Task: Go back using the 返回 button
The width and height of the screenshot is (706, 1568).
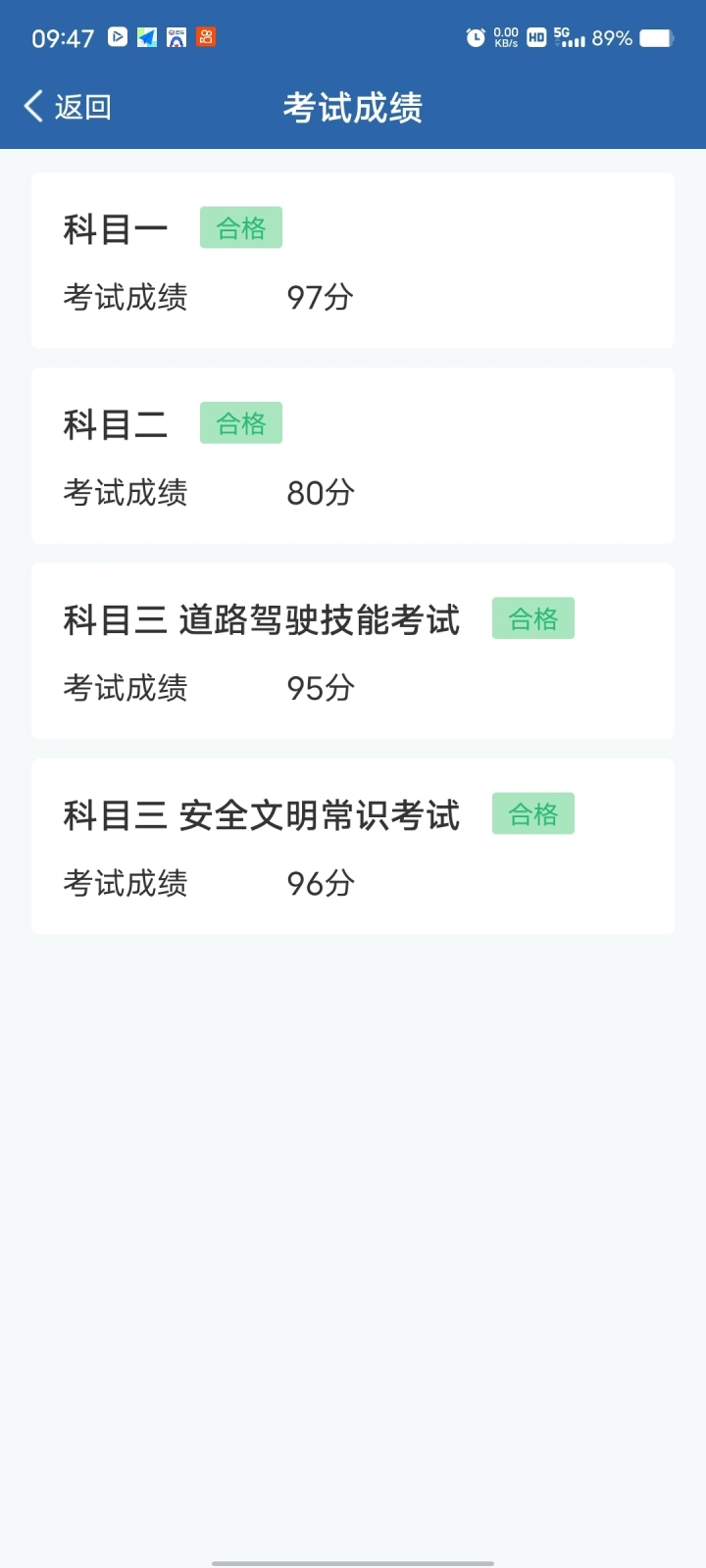Action: coord(69,107)
